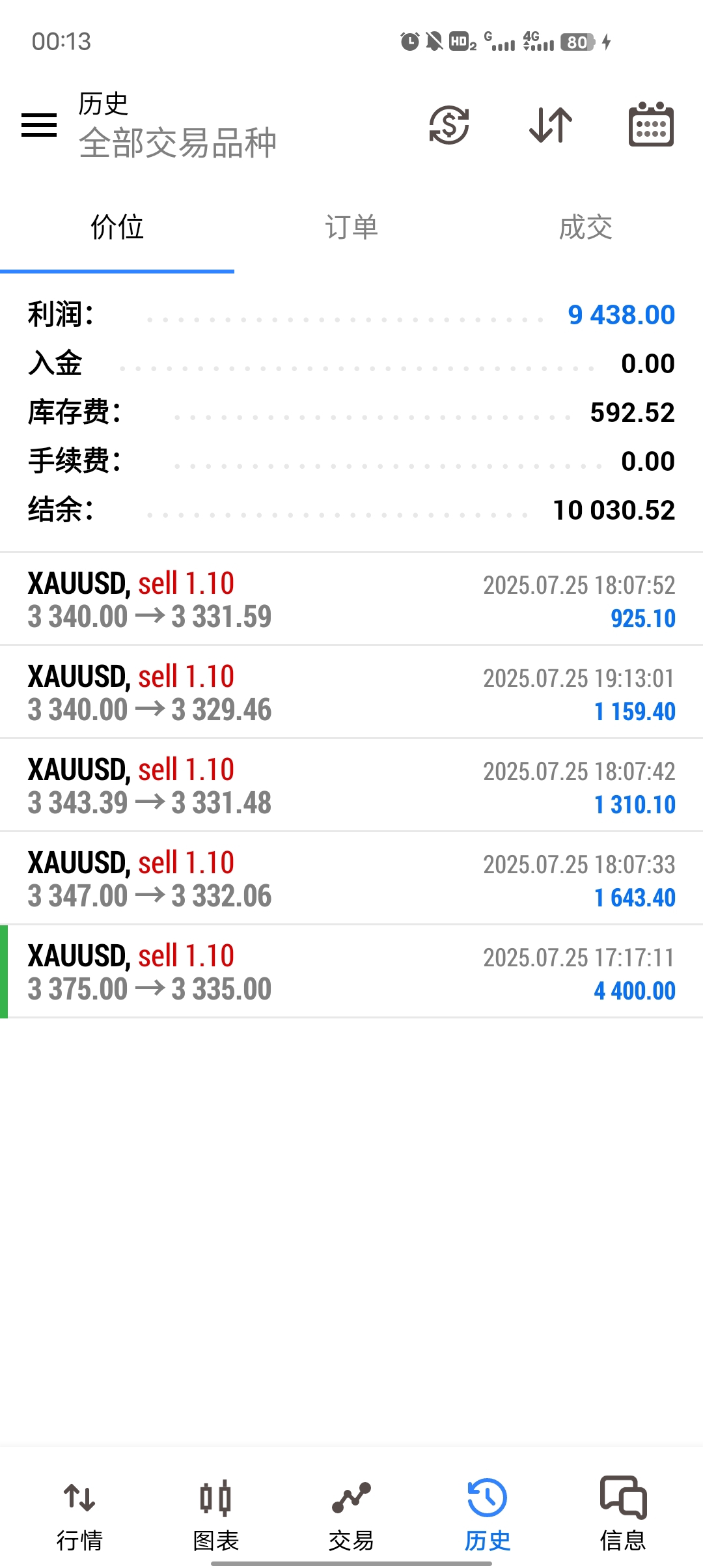This screenshot has width=703, height=1568.
Task: Go to the 行情 quotes tab
Action: (79, 1515)
